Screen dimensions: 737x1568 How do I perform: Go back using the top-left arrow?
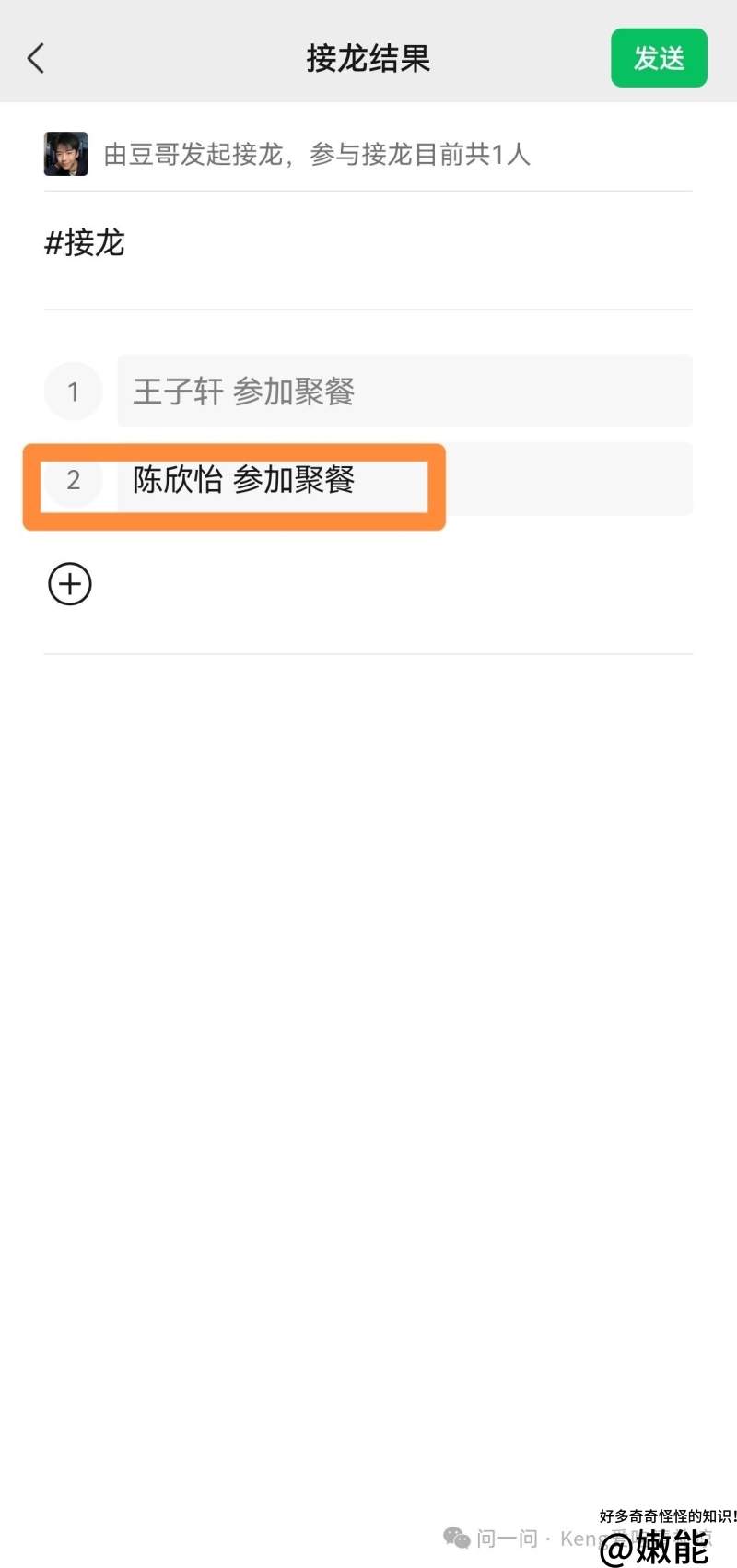tap(36, 58)
